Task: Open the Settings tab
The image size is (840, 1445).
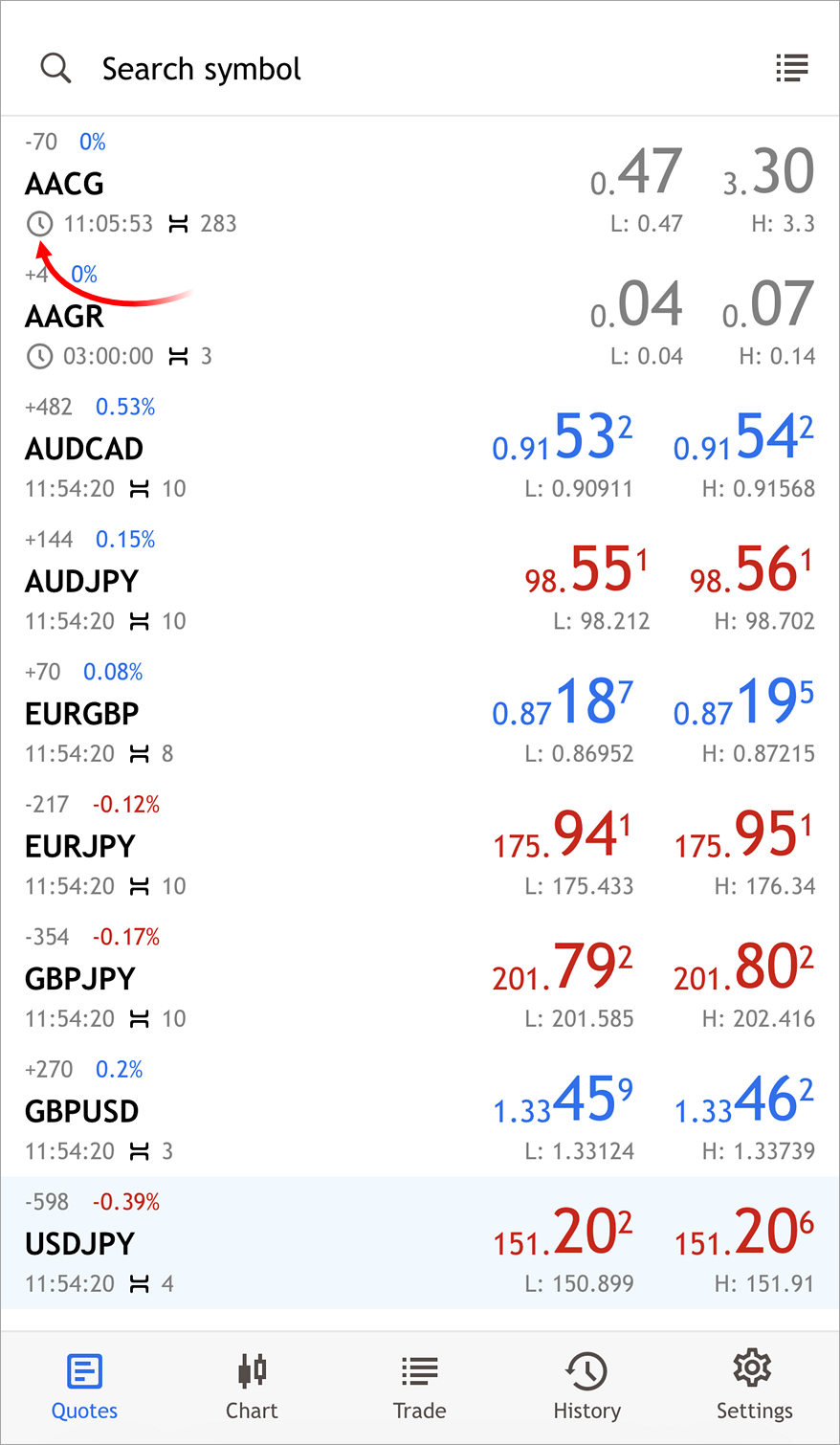Action: point(754,1387)
